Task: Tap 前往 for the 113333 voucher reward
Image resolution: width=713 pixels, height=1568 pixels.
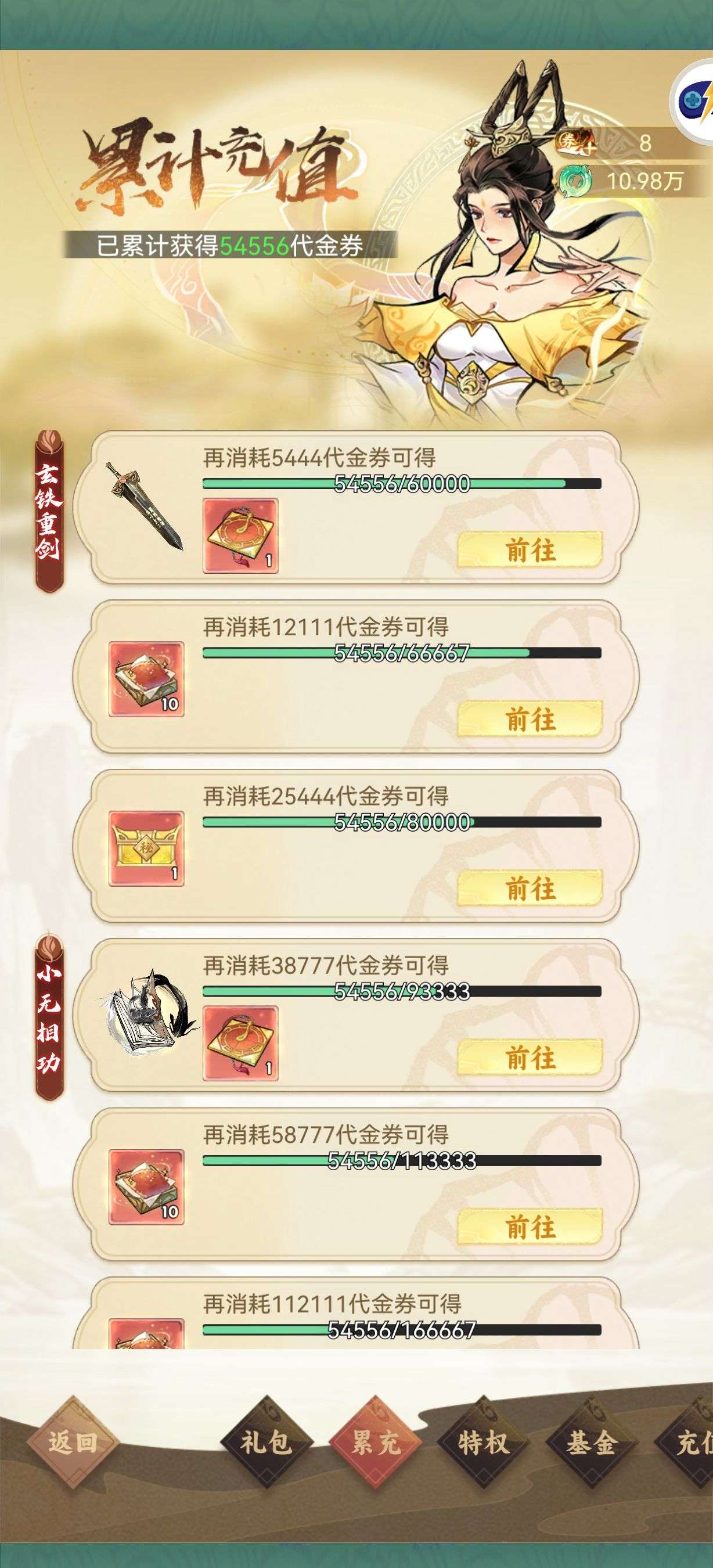Action: 530,1227
